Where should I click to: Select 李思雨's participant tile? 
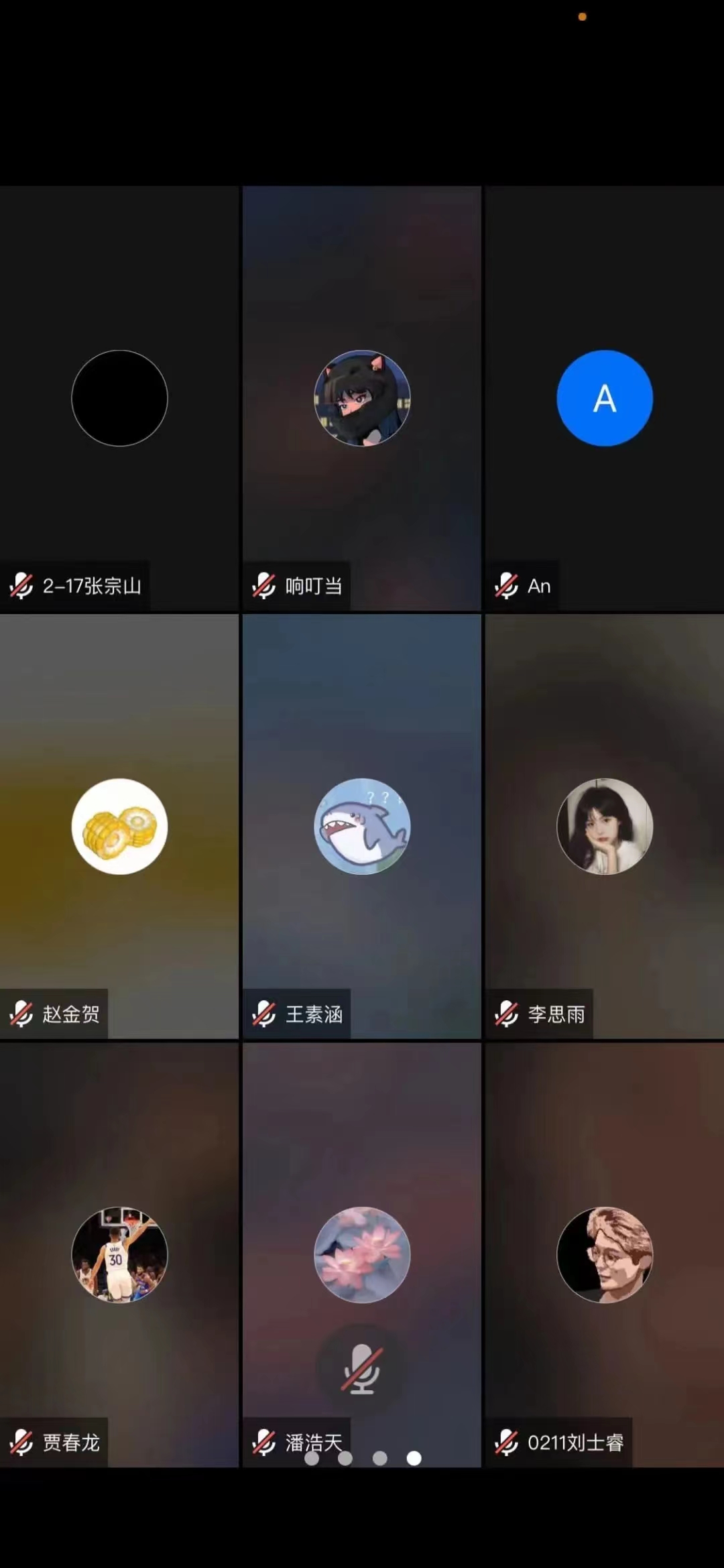pyautogui.click(x=604, y=826)
